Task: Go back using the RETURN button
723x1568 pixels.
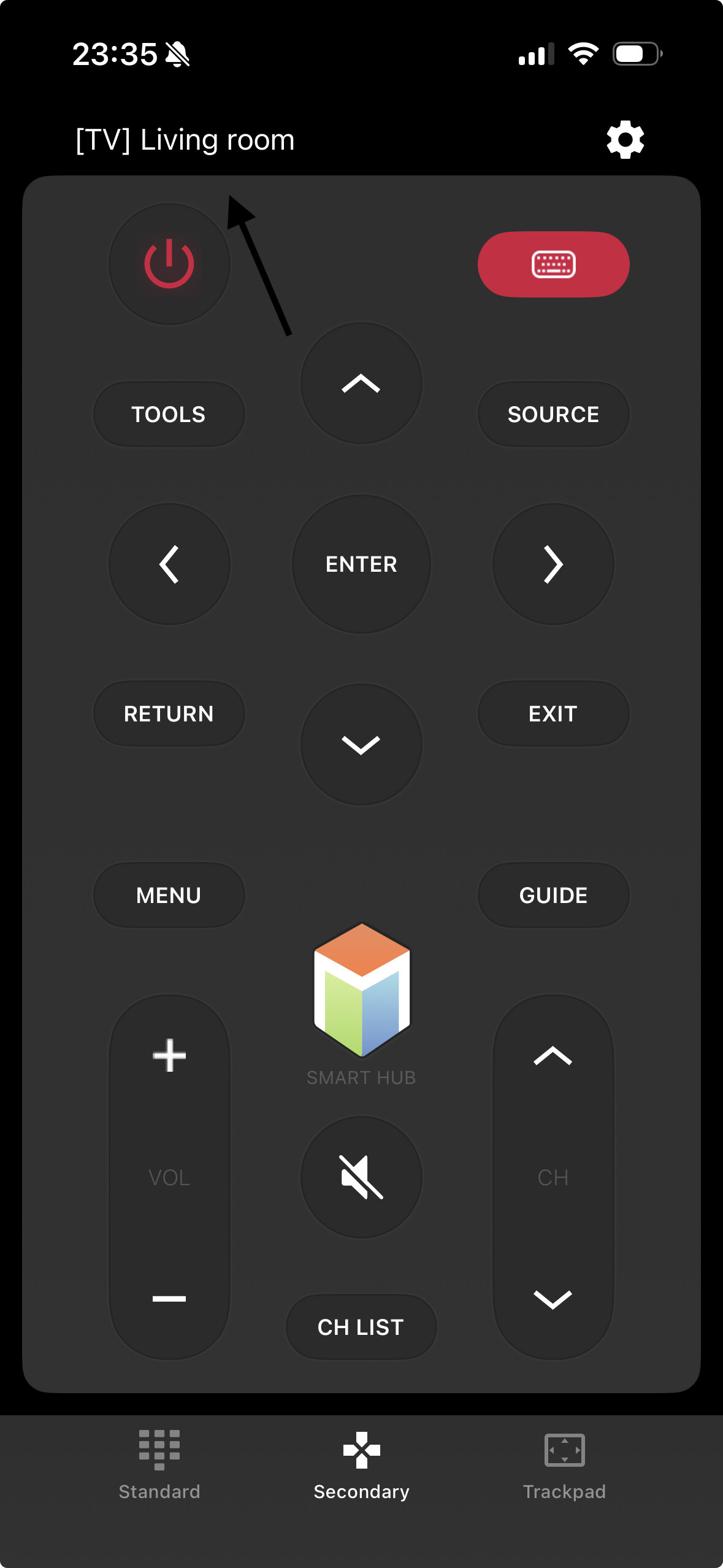Action: point(169,713)
